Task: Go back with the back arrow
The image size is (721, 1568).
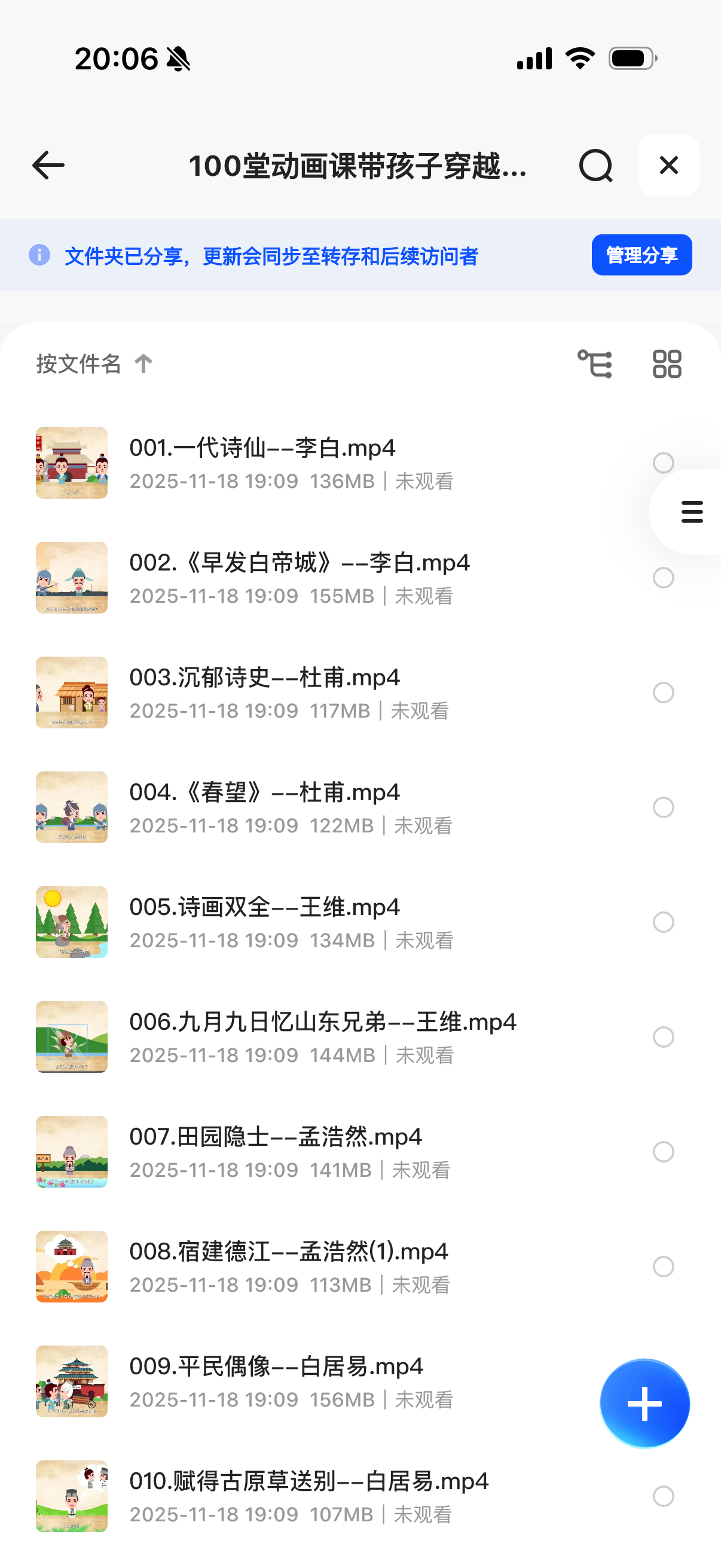Action: point(48,166)
